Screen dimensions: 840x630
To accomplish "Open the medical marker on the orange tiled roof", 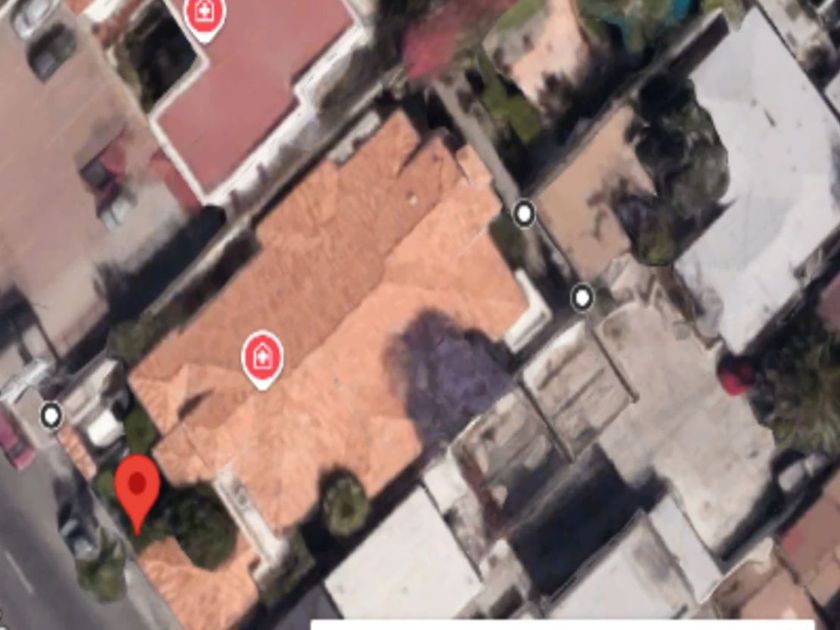I will pos(262,356).
